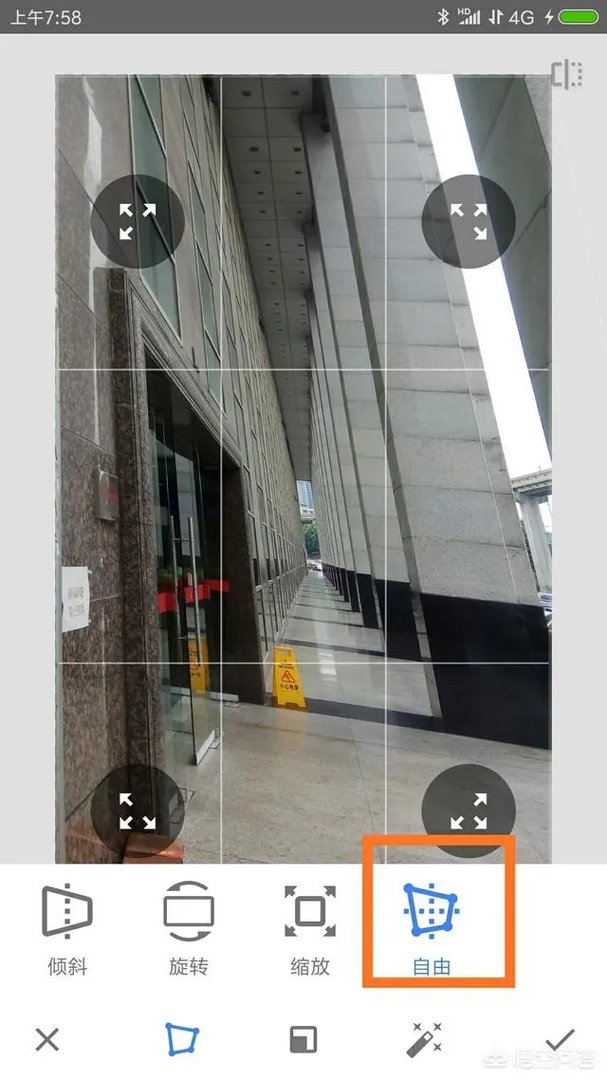This screenshot has width=607, height=1080.
Task: Tap the top-right corner handle
Action: pos(468,221)
